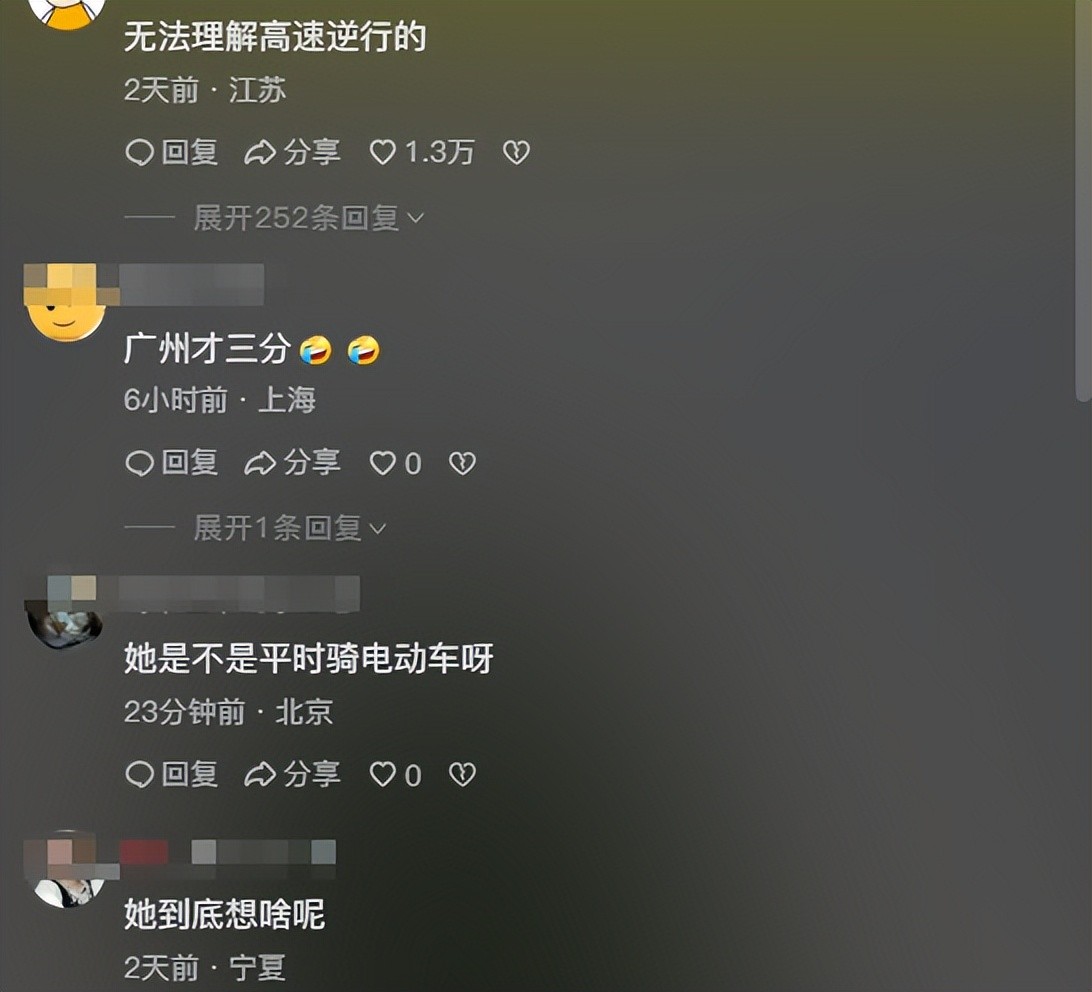View profile of 她是不是平时骑电动车呀 commenter
1092x992 pixels.
pos(65,615)
